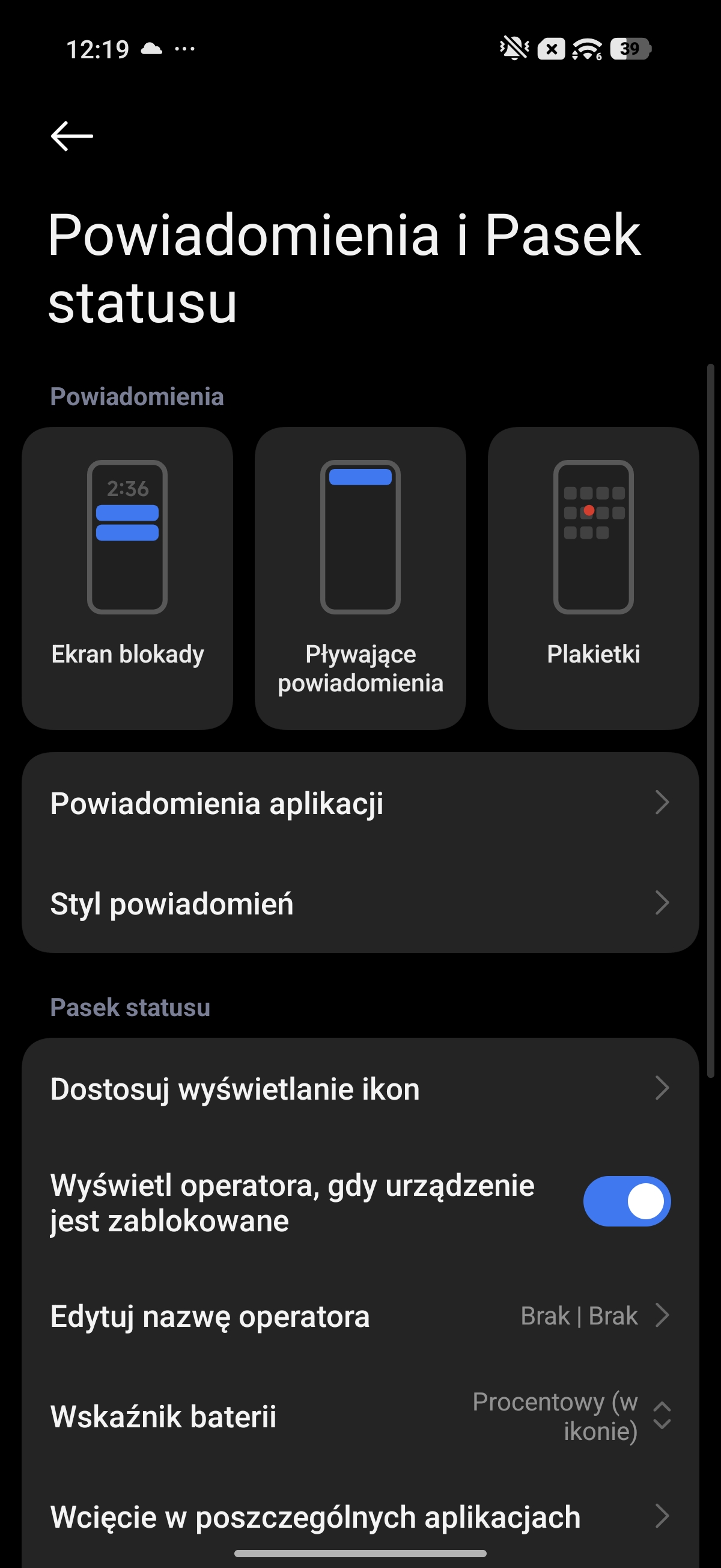This screenshot has height=1568, width=721.
Task: Open the Plakietki card
Action: point(593,577)
